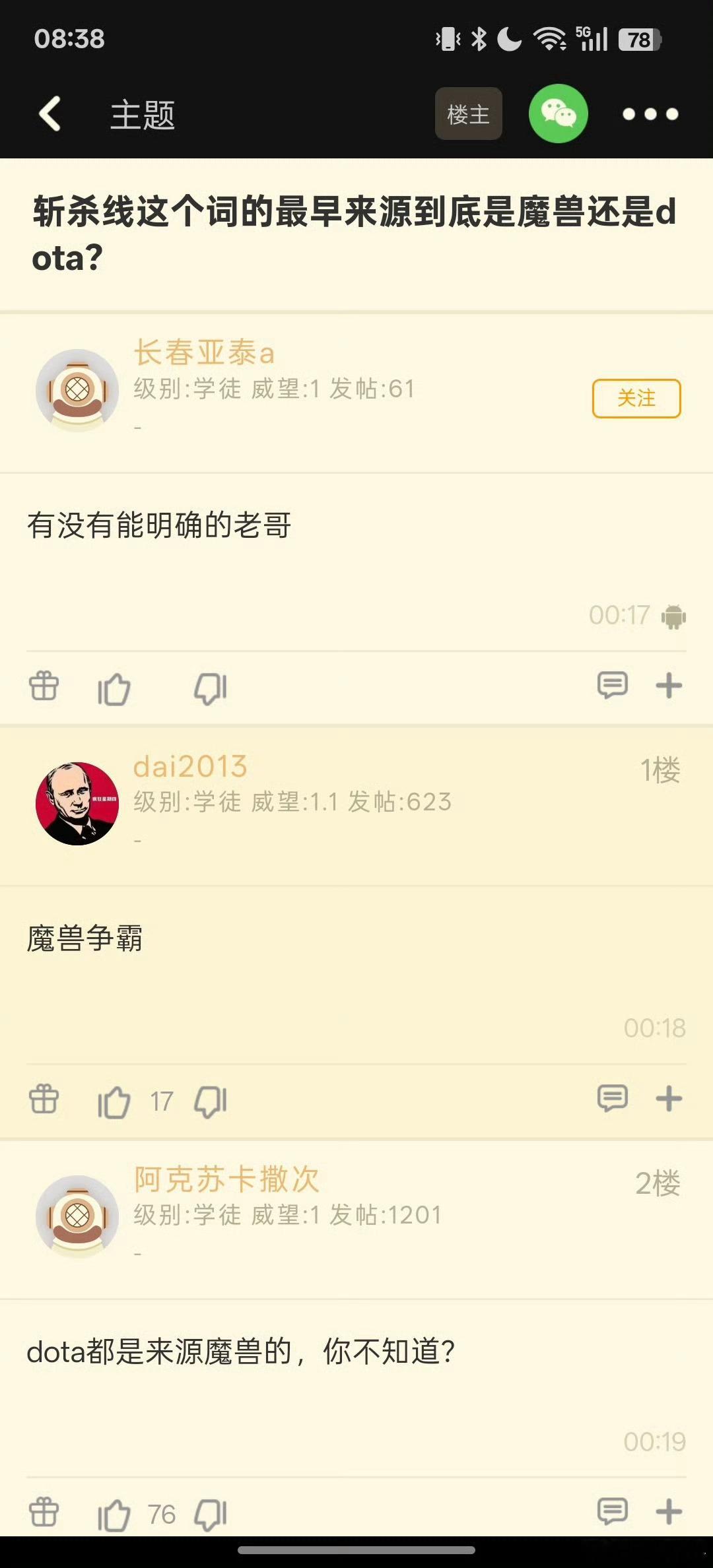The width and height of the screenshot is (713, 1568).
Task: Thumbs down the post by 阿克苏卡撒次
Action: [x=210, y=1516]
